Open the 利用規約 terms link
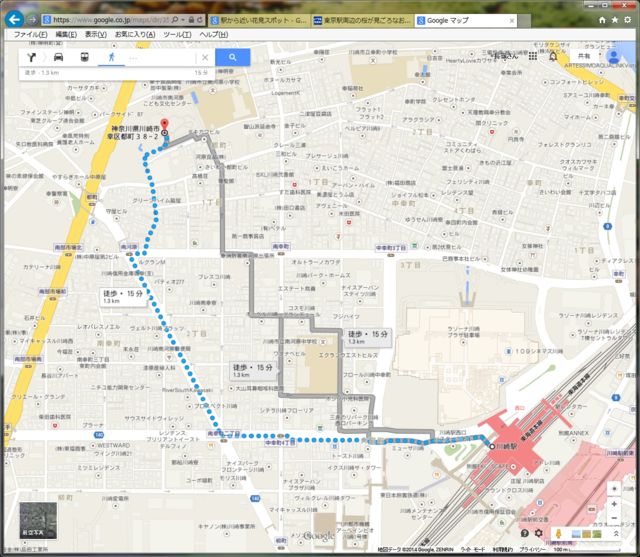Viewport: 640px width, 557px height. tap(501, 550)
